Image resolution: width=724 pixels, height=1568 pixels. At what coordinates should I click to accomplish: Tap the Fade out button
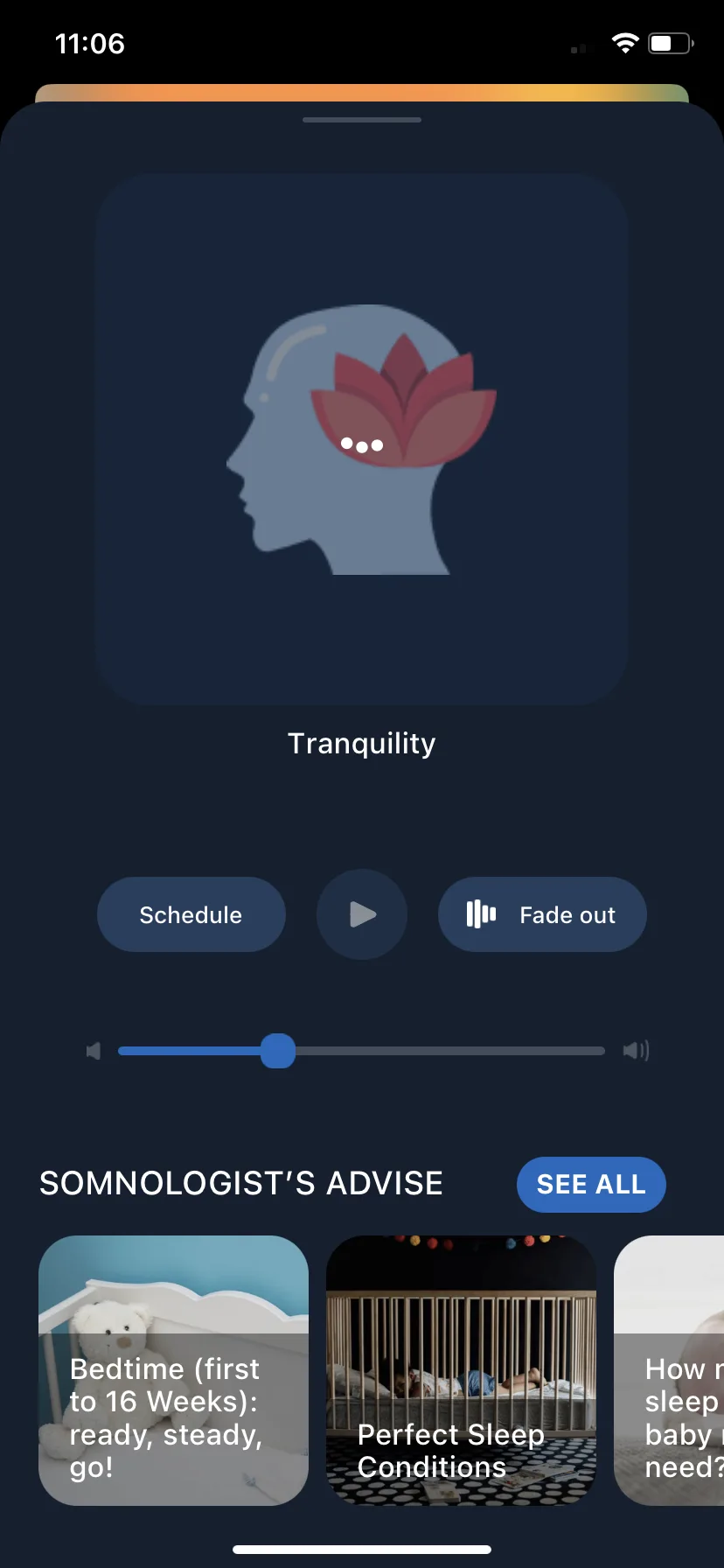tap(542, 914)
